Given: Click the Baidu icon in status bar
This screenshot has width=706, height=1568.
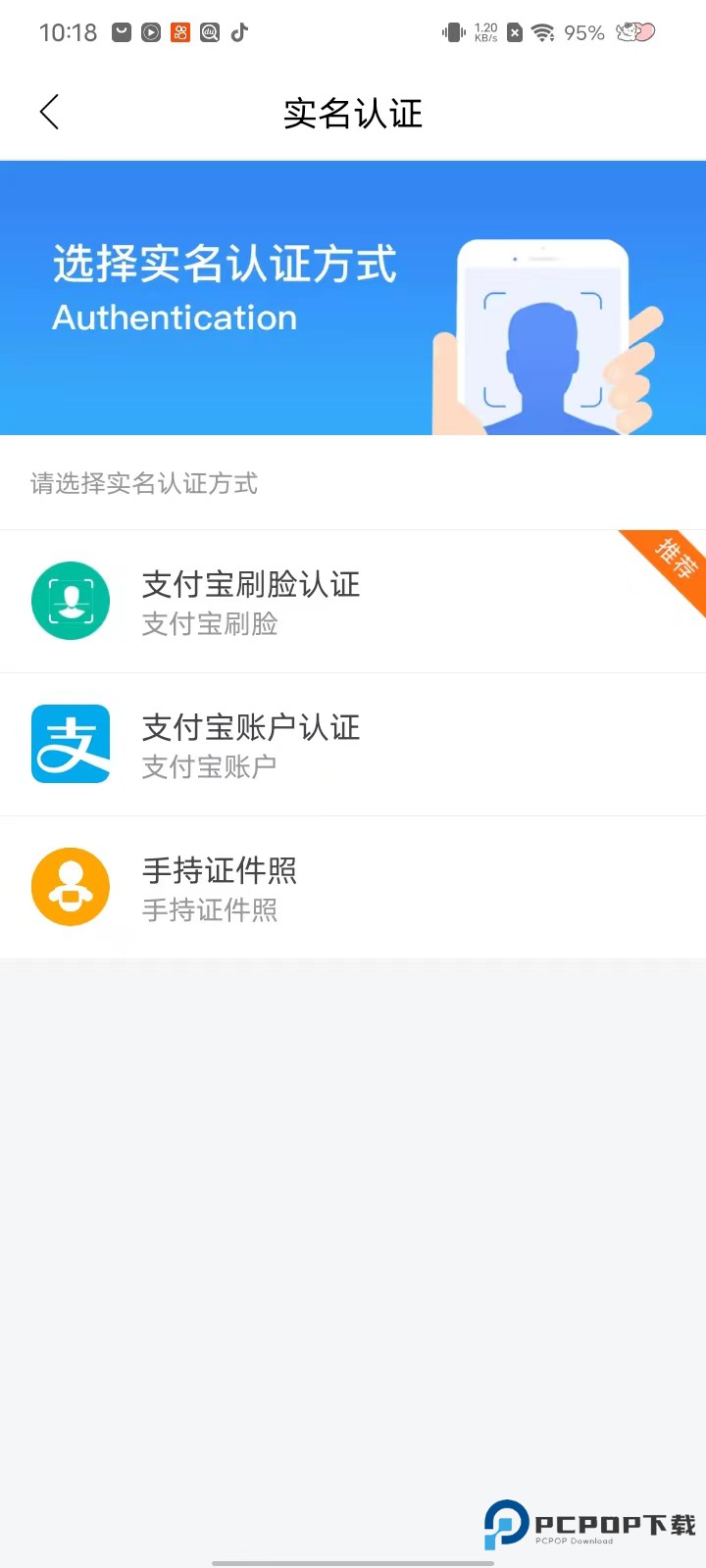Looking at the screenshot, I should point(210,32).
